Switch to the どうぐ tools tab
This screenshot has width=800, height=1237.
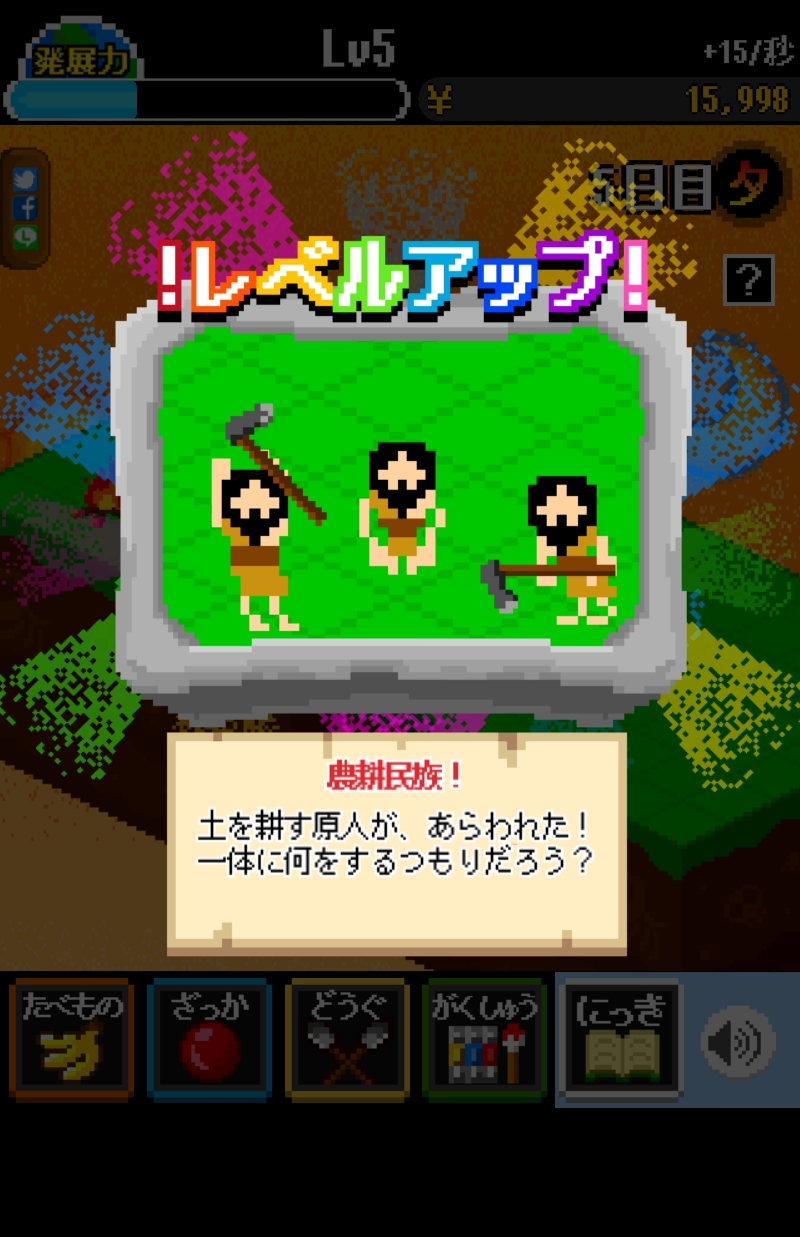pyautogui.click(x=347, y=1040)
